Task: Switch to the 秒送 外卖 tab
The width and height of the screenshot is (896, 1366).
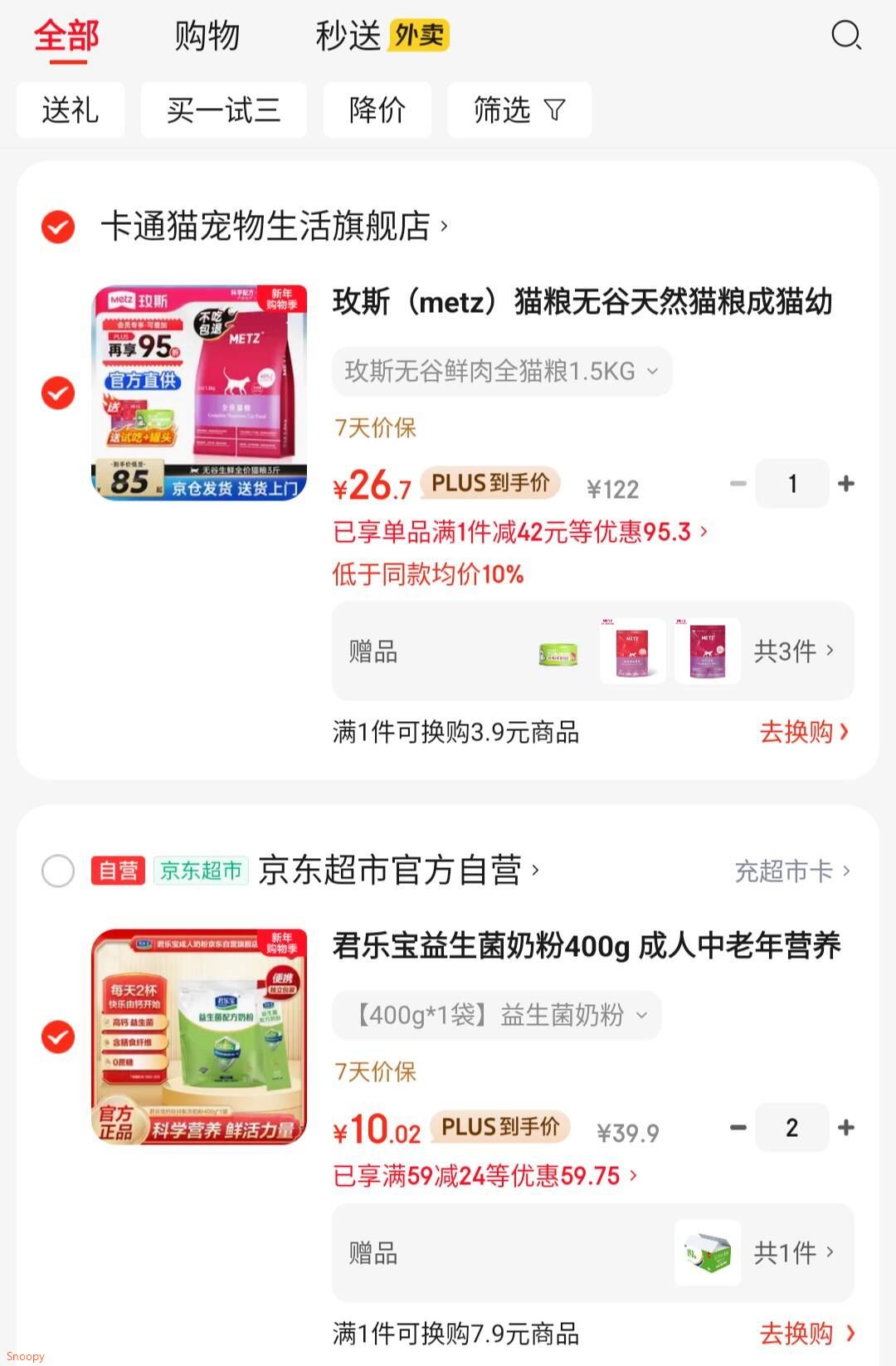Action: click(382, 37)
